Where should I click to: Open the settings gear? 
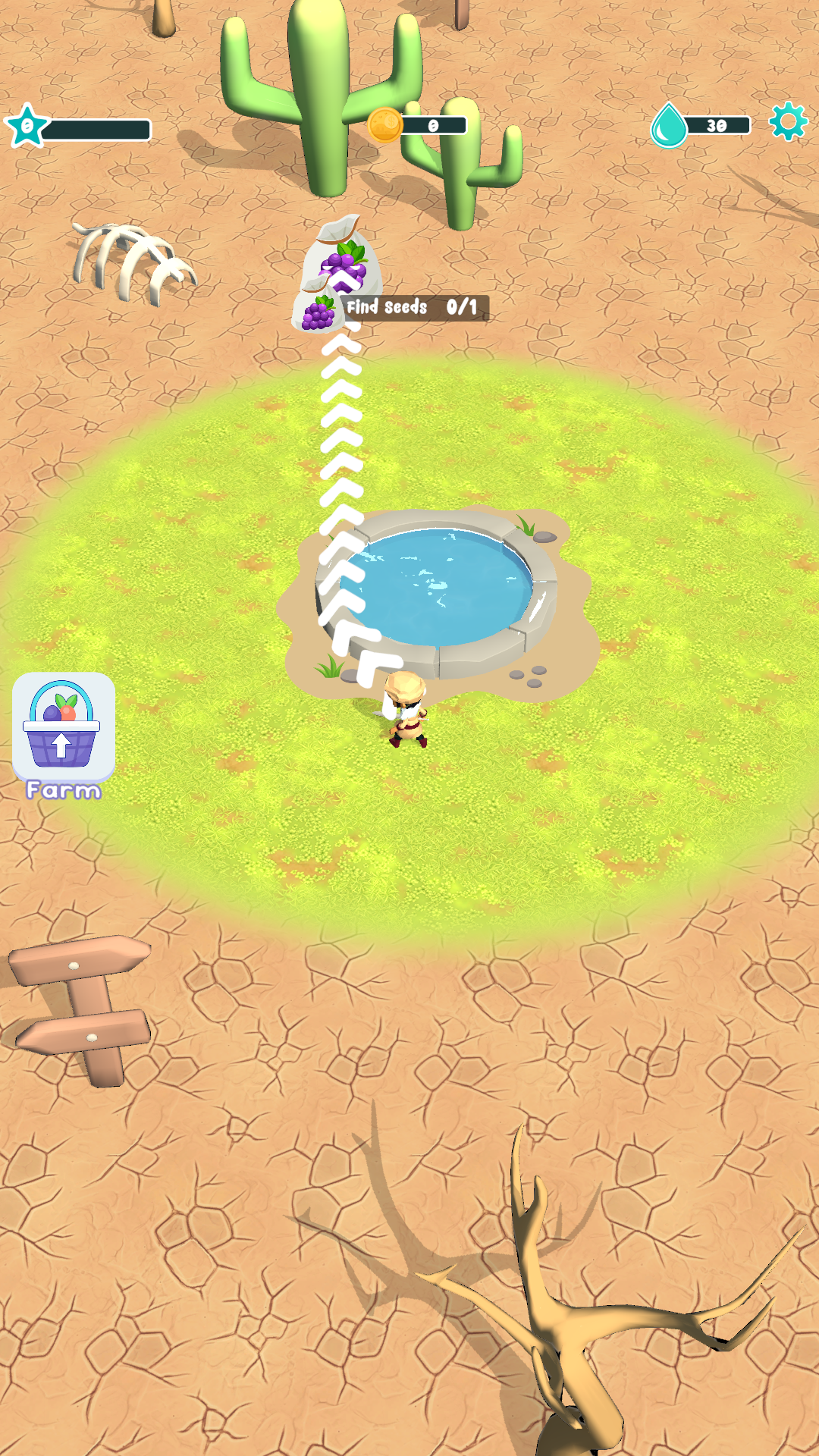pyautogui.click(x=789, y=121)
